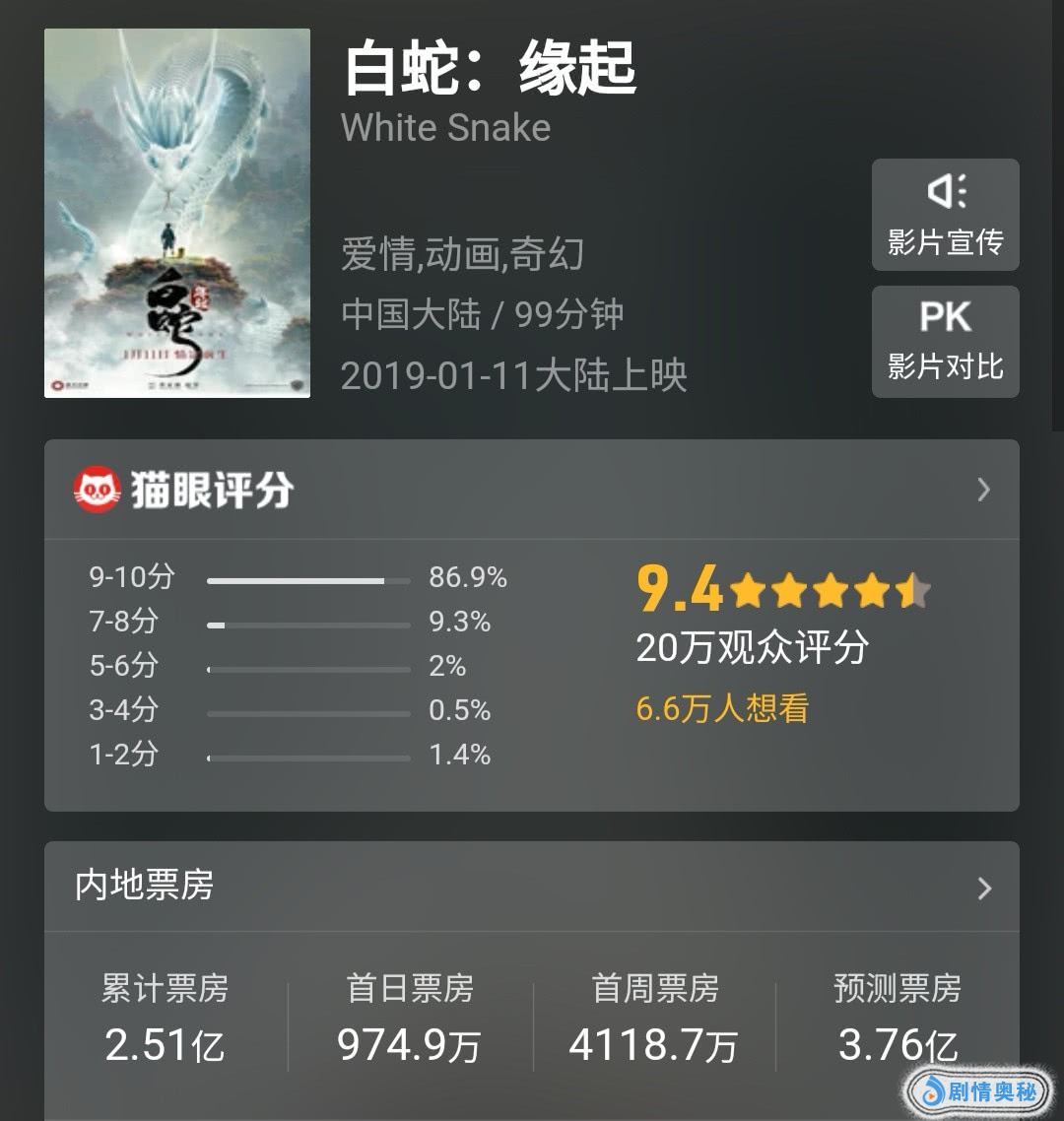Image resolution: width=1064 pixels, height=1121 pixels.
Task: Open the 内地票房 box office details
Action: [x=982, y=888]
